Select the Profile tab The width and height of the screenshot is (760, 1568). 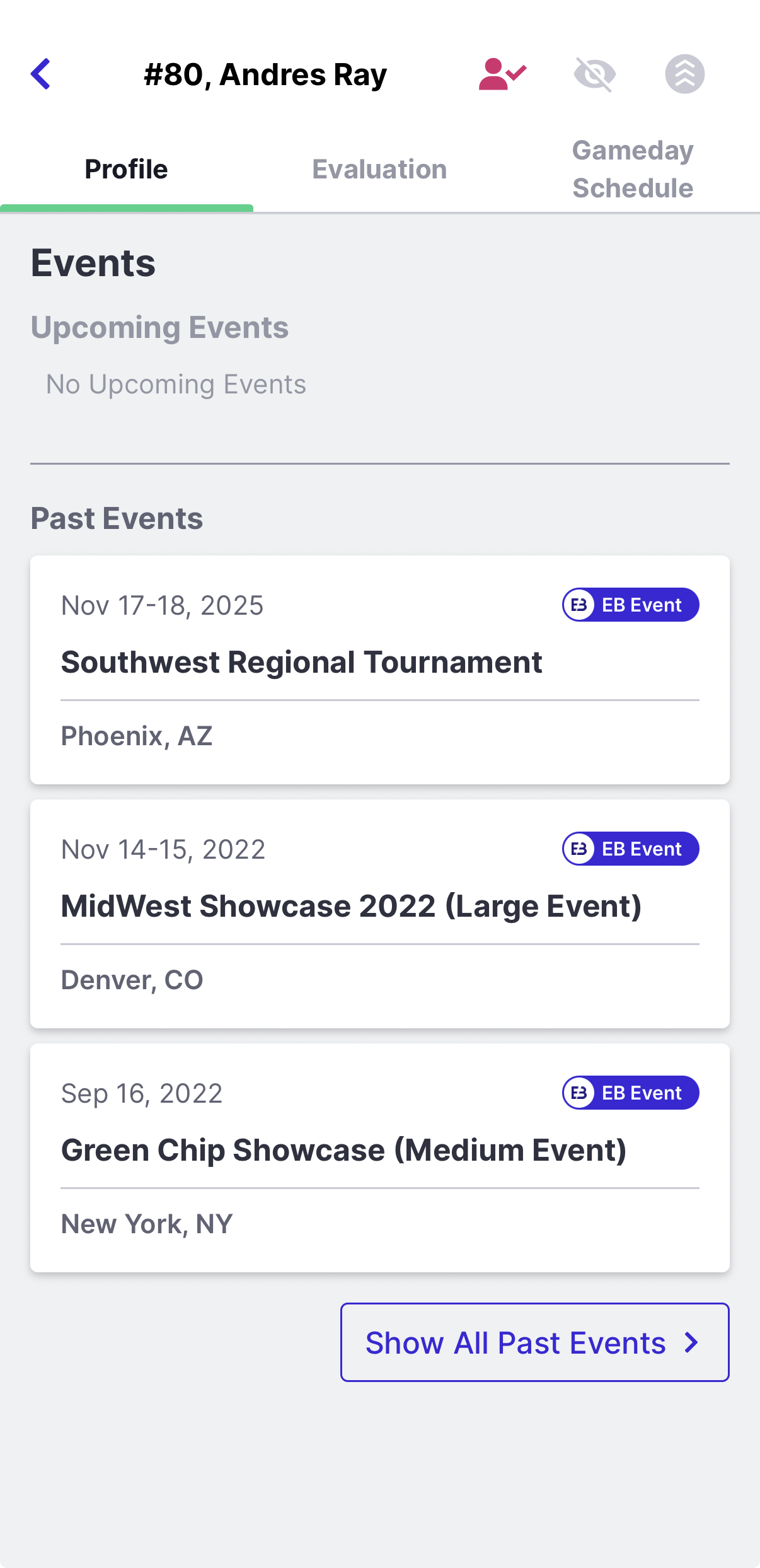[125, 169]
